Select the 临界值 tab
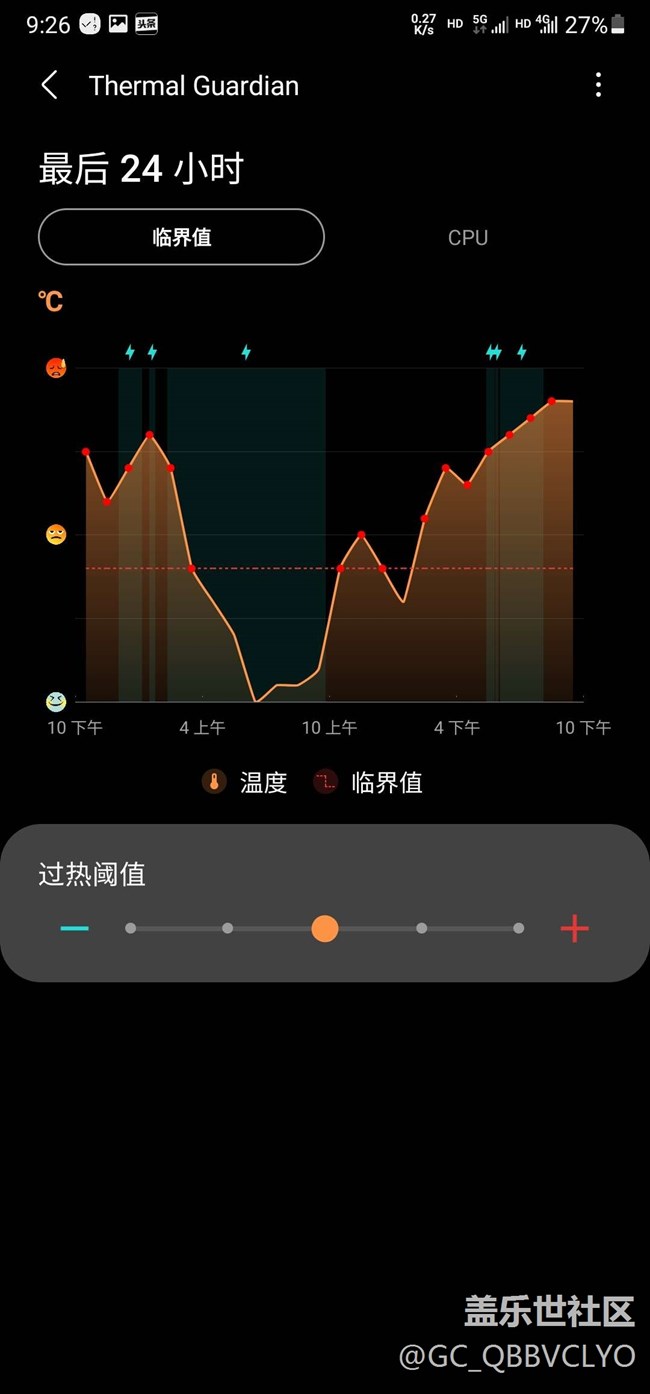The height and width of the screenshot is (1394, 650). tap(181, 237)
